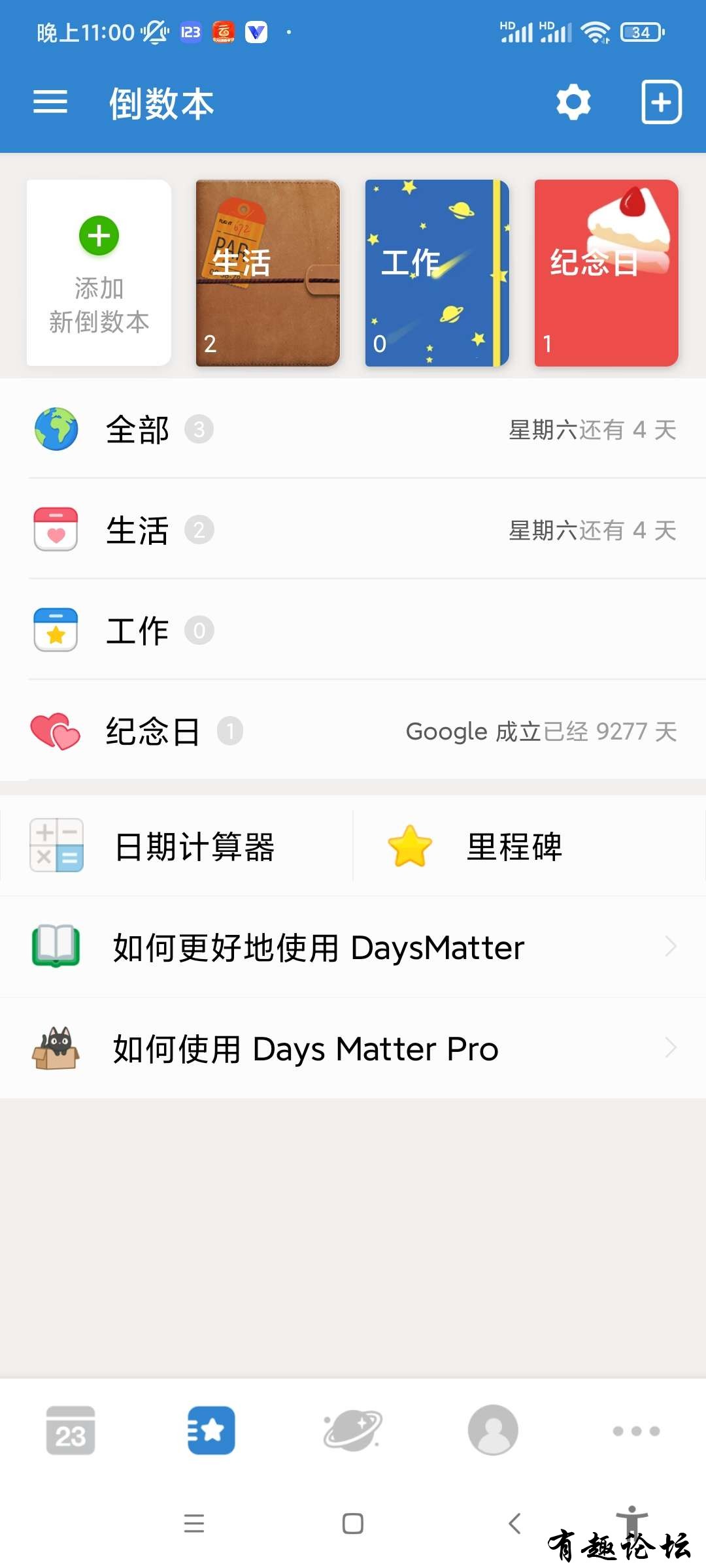The width and height of the screenshot is (706, 1568).
Task: Open 如何使用 Days Matter Pro guide
Action: (x=353, y=1049)
